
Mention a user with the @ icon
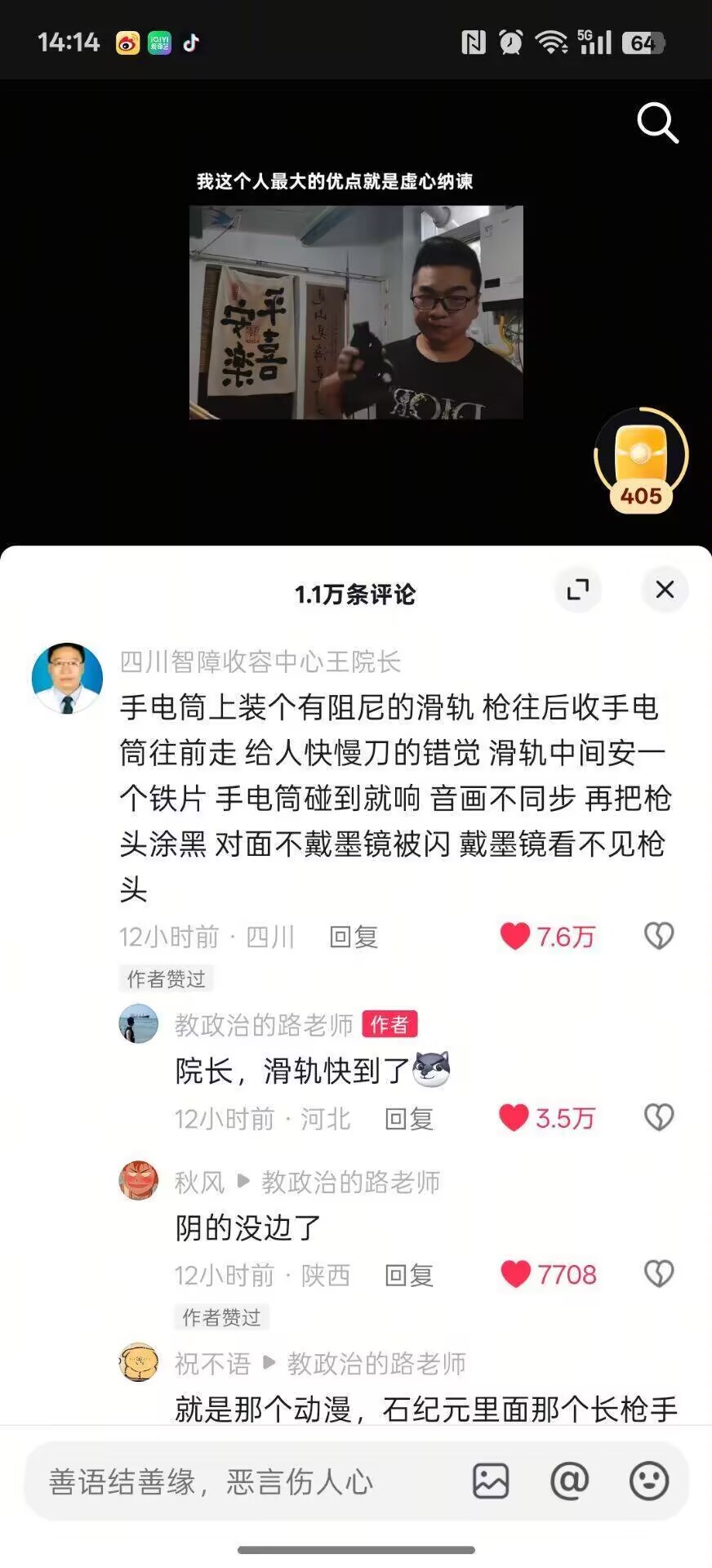[x=570, y=1481]
